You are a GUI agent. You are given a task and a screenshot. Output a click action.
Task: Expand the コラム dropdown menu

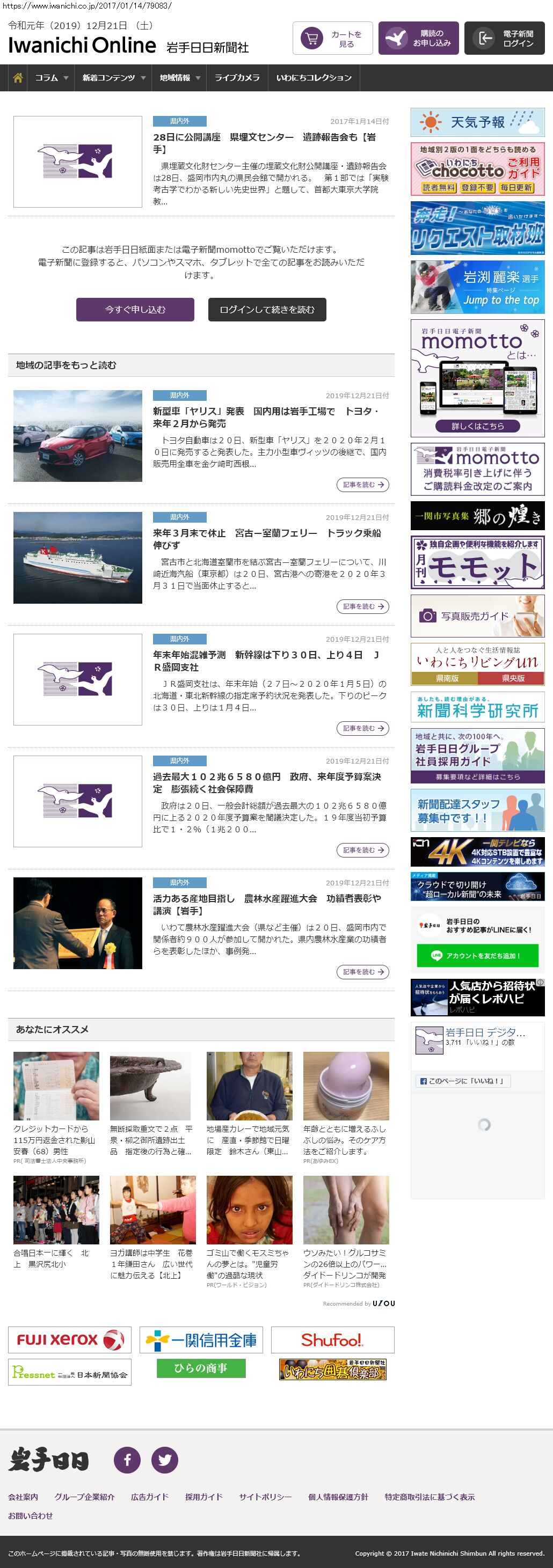(x=51, y=78)
